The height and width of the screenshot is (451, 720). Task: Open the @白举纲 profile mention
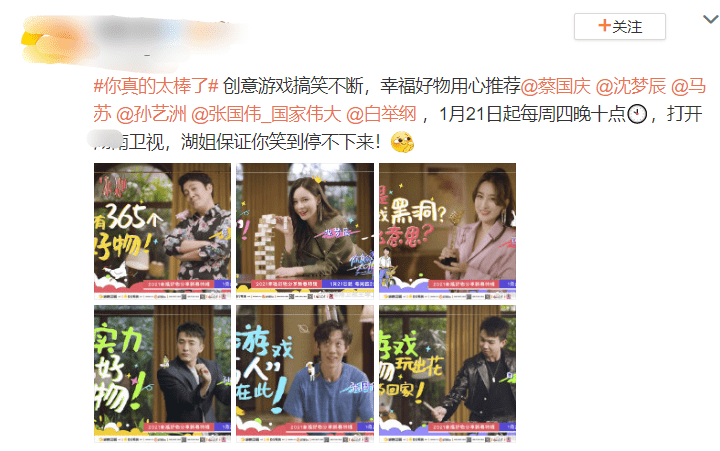click(382, 113)
